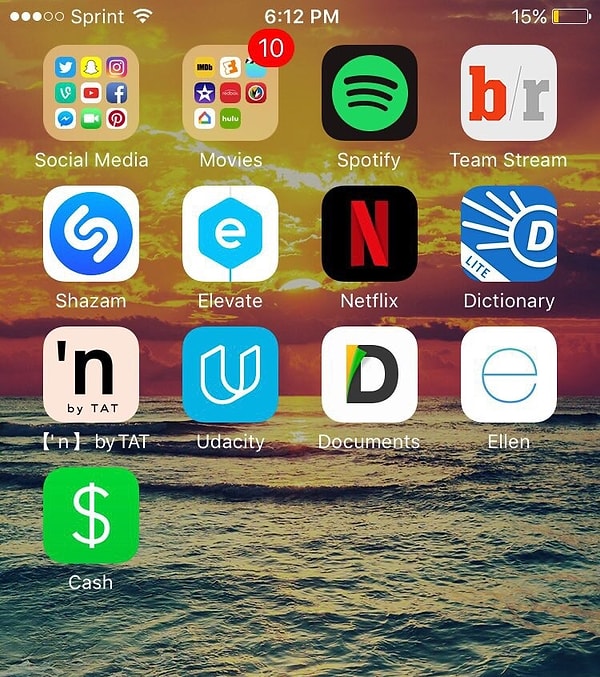Image resolution: width=600 pixels, height=677 pixels.
Task: Open the Movies folder
Action: [230, 93]
